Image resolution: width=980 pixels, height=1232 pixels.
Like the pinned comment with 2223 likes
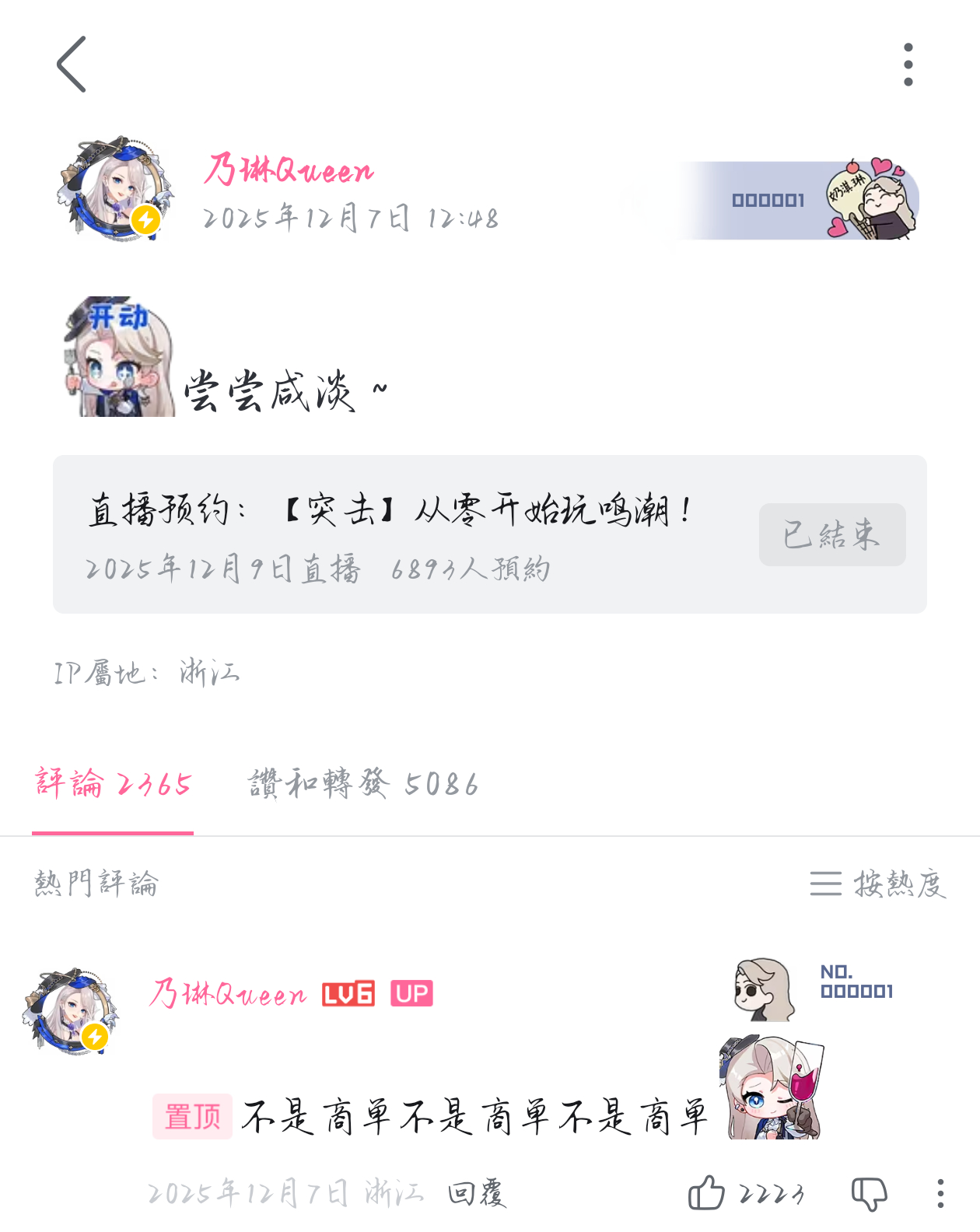point(747,1193)
